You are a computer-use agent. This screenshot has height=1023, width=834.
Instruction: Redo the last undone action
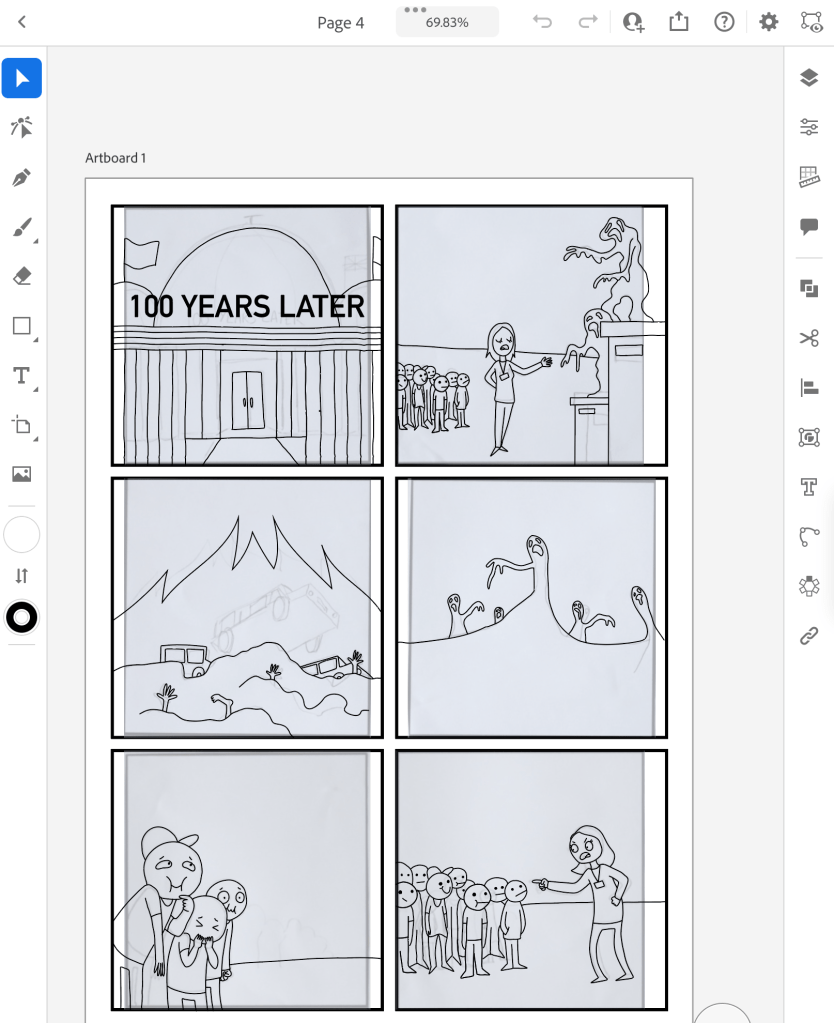(588, 22)
